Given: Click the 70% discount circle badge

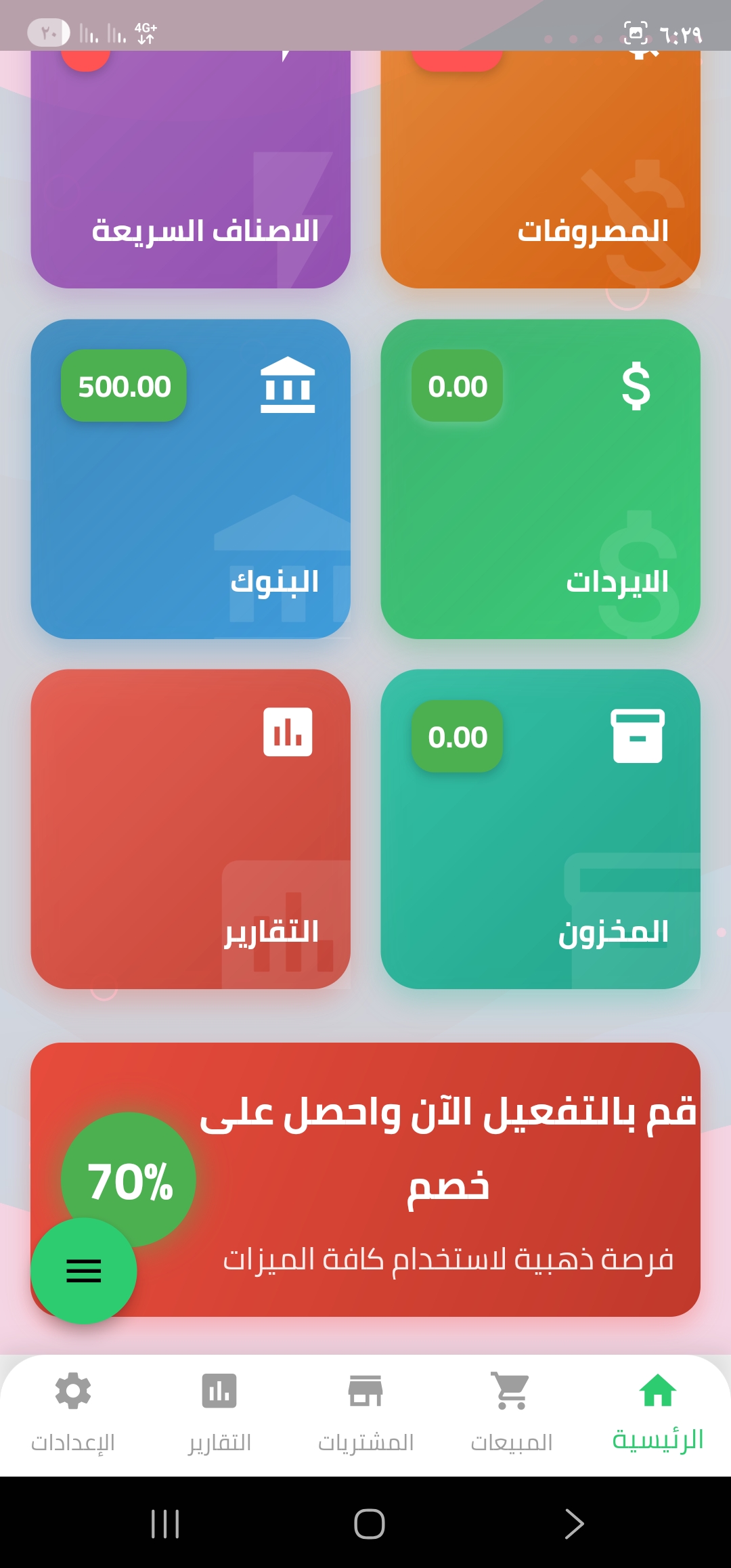Looking at the screenshot, I should [129, 1180].
